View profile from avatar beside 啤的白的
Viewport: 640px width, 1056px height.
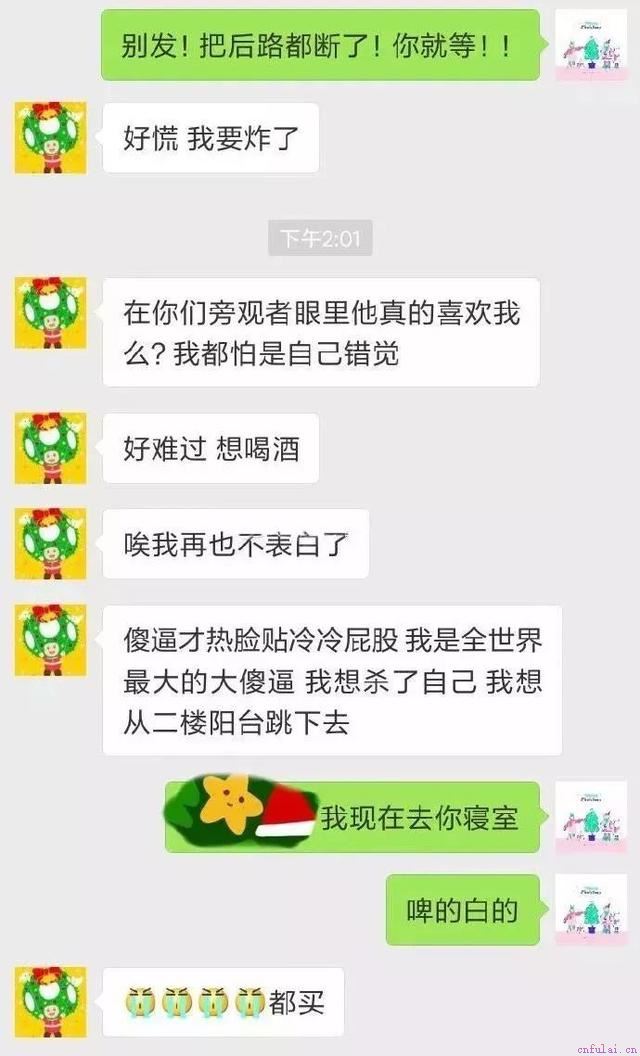coord(591,911)
